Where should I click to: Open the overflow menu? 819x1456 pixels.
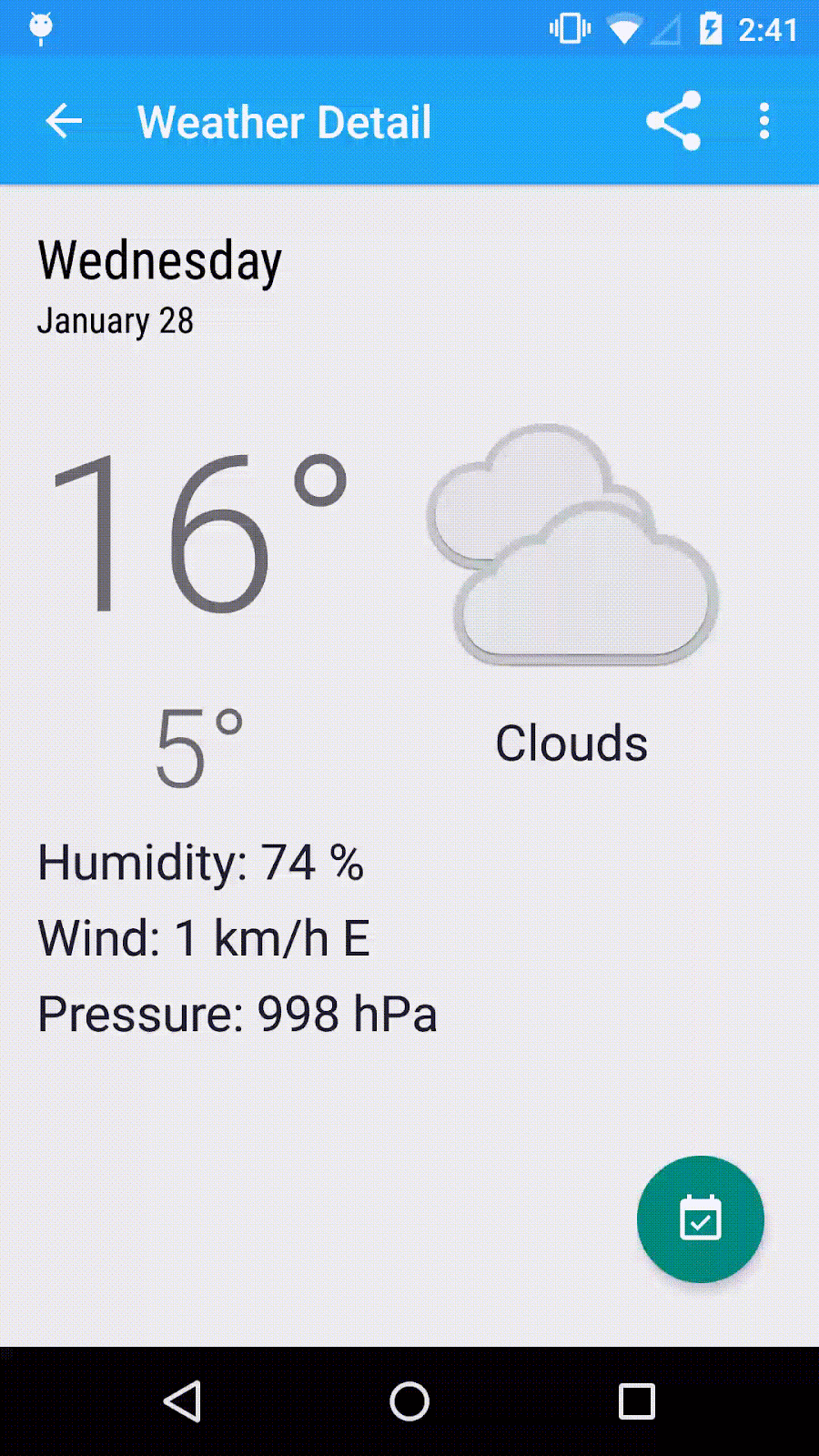point(764,121)
